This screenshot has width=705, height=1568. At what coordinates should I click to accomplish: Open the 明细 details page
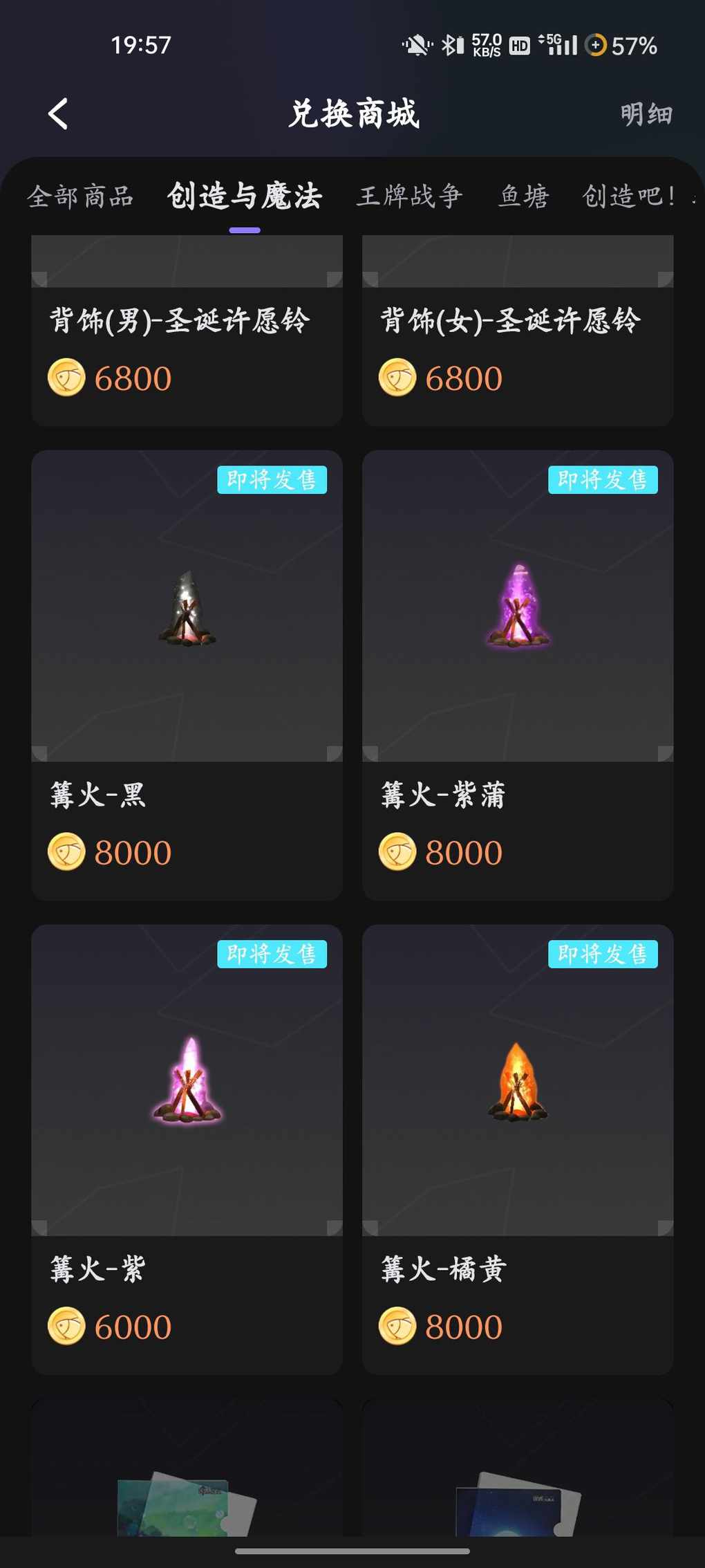646,115
